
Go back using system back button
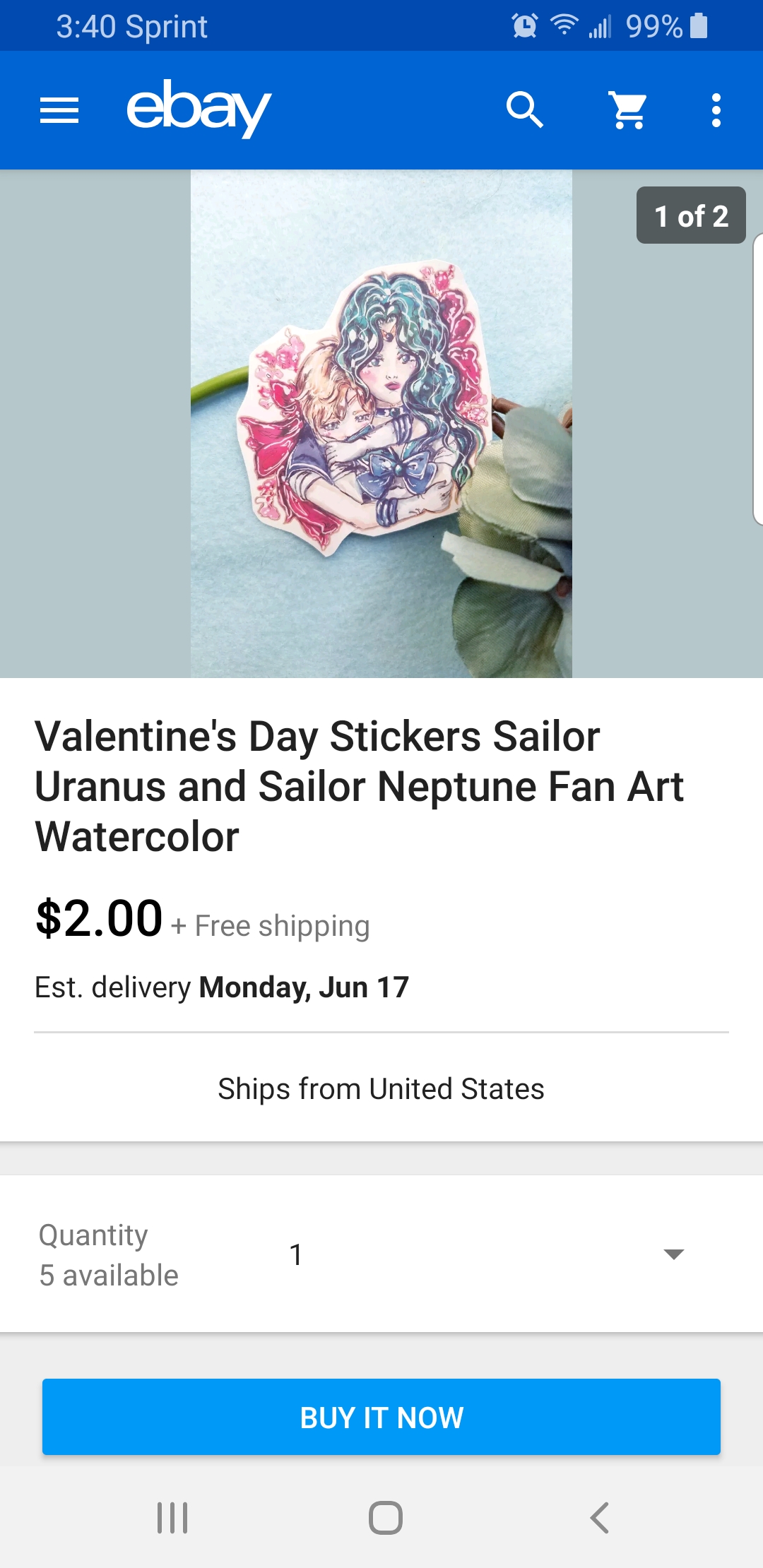(599, 1517)
